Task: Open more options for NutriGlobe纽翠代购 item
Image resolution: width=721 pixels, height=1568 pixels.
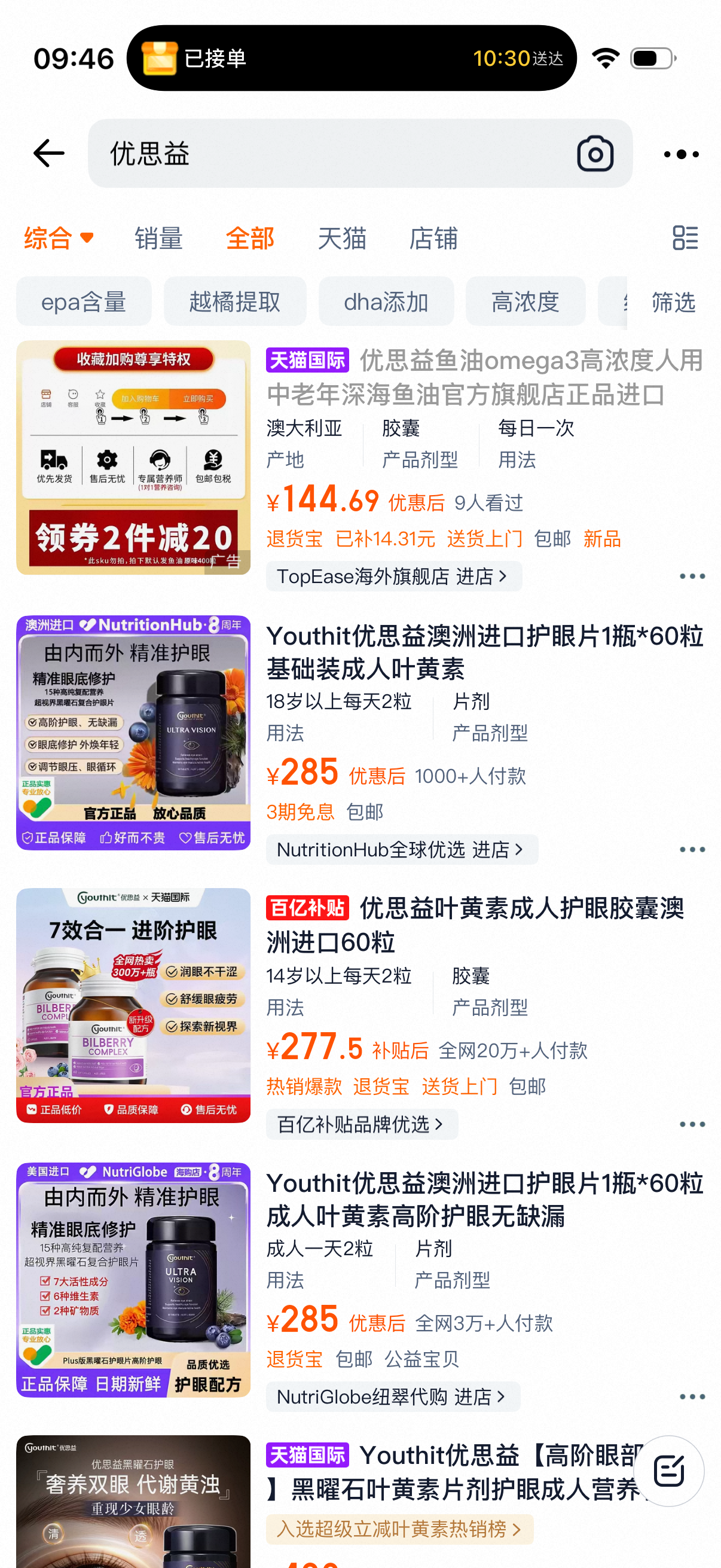Action: pos(692,1397)
